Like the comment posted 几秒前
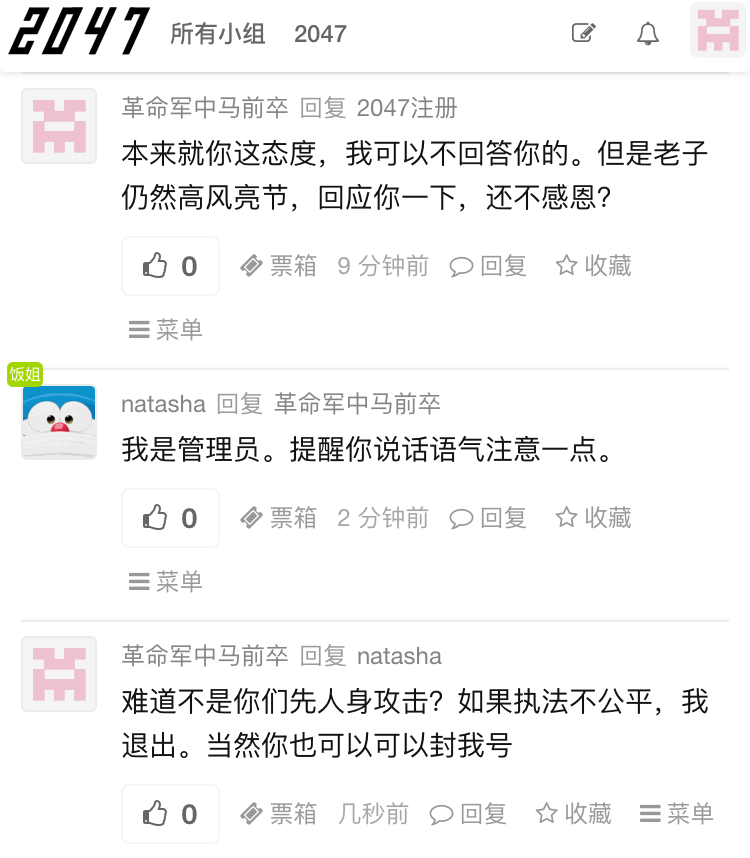 [x=170, y=814]
